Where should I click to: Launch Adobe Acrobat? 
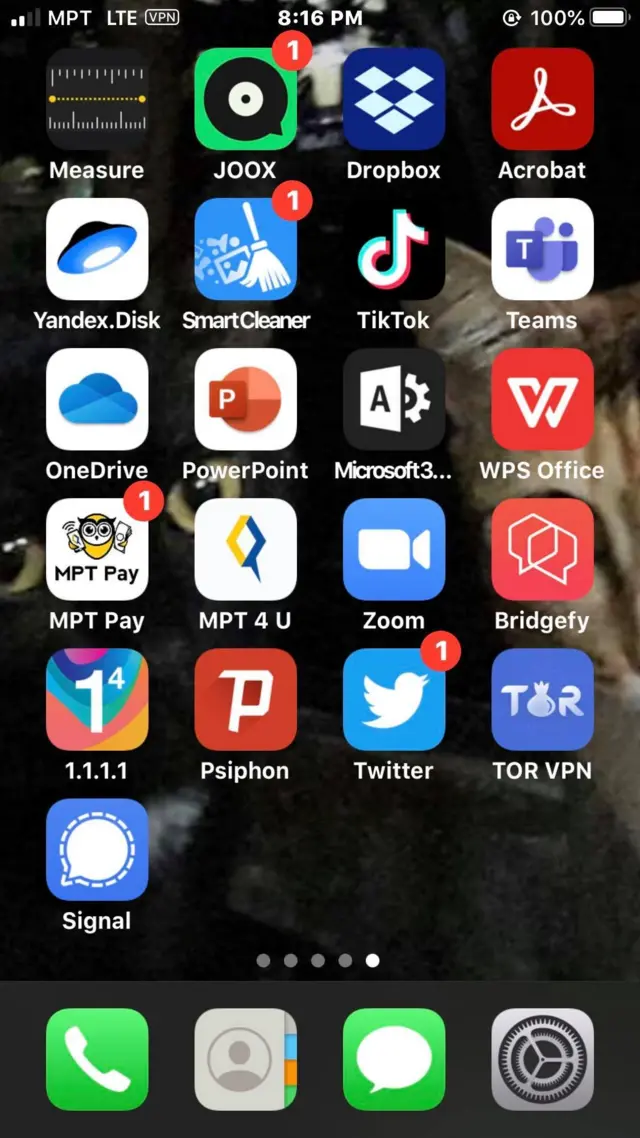point(542,99)
